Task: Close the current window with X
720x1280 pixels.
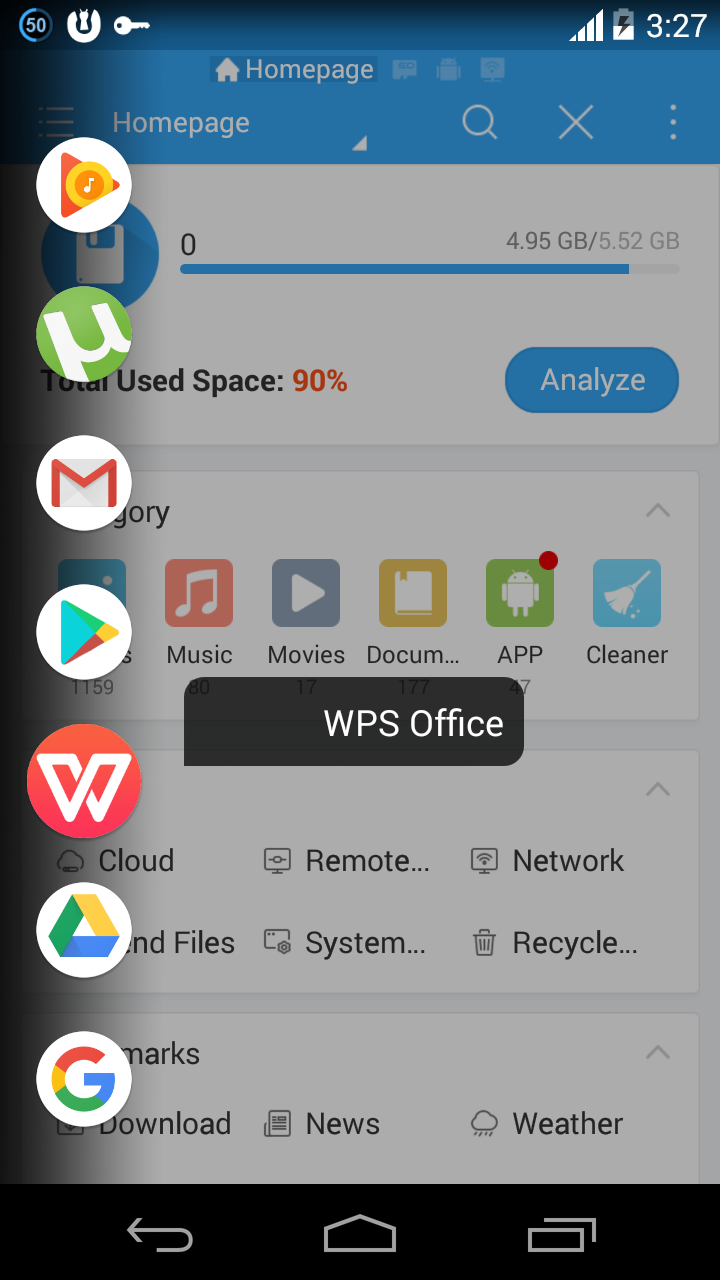Action: pyautogui.click(x=576, y=123)
